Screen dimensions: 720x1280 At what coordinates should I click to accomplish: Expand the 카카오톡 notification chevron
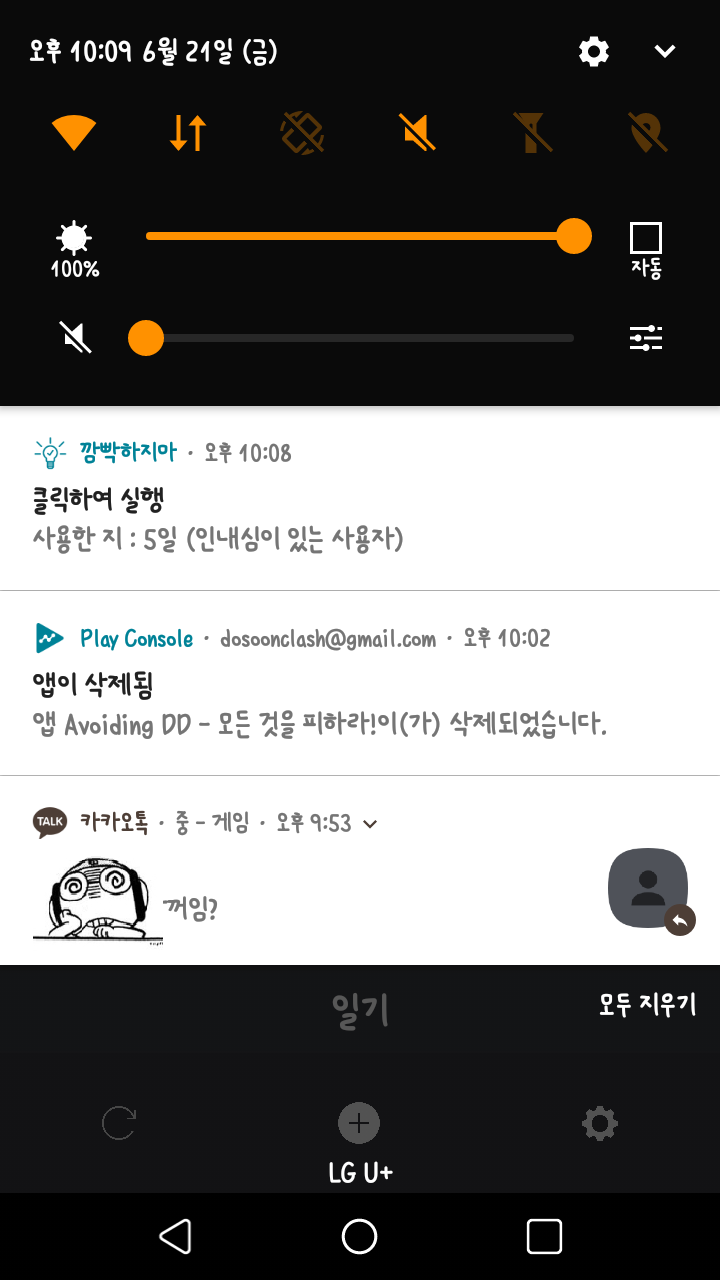tap(370, 824)
